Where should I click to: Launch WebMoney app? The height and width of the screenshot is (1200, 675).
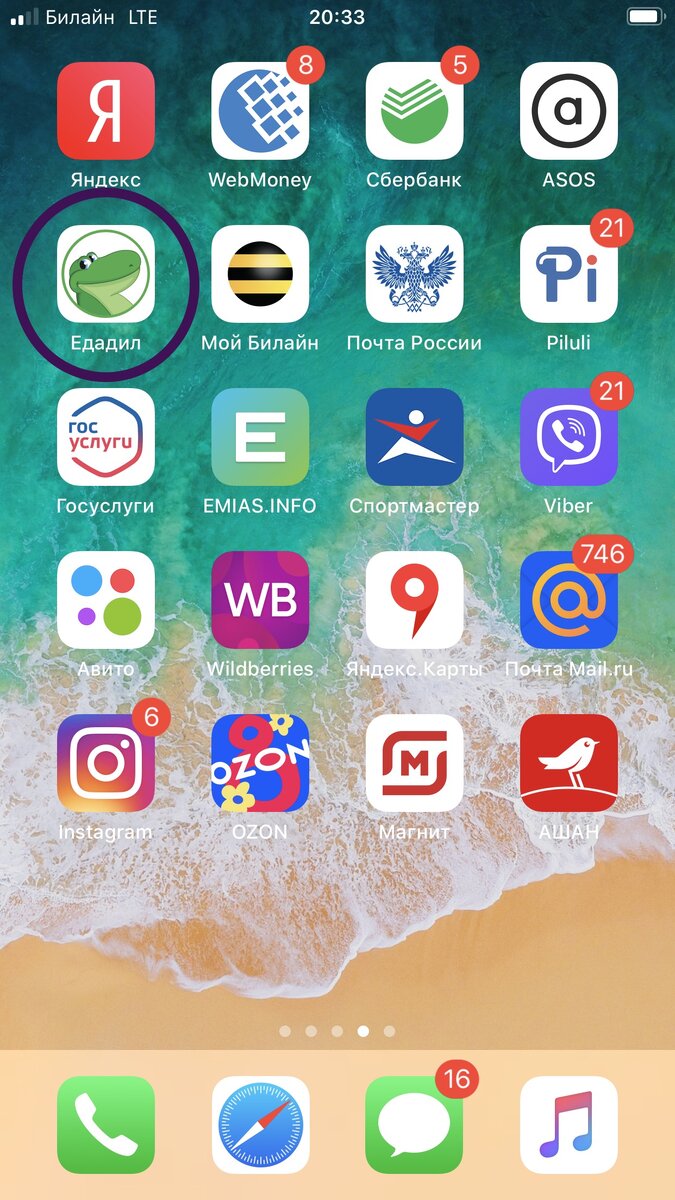[260, 111]
